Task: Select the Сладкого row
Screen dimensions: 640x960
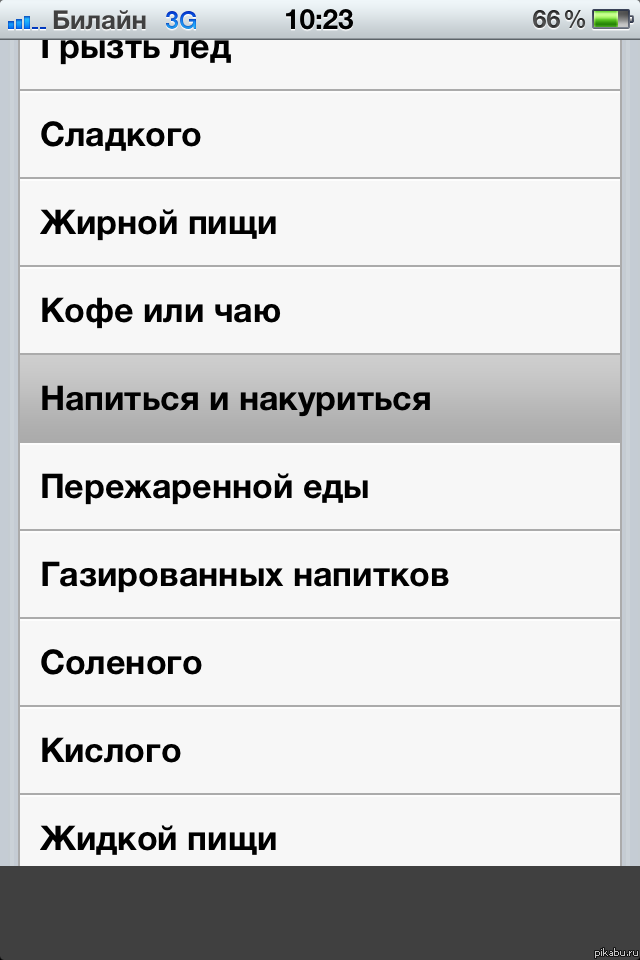Action: (x=320, y=135)
